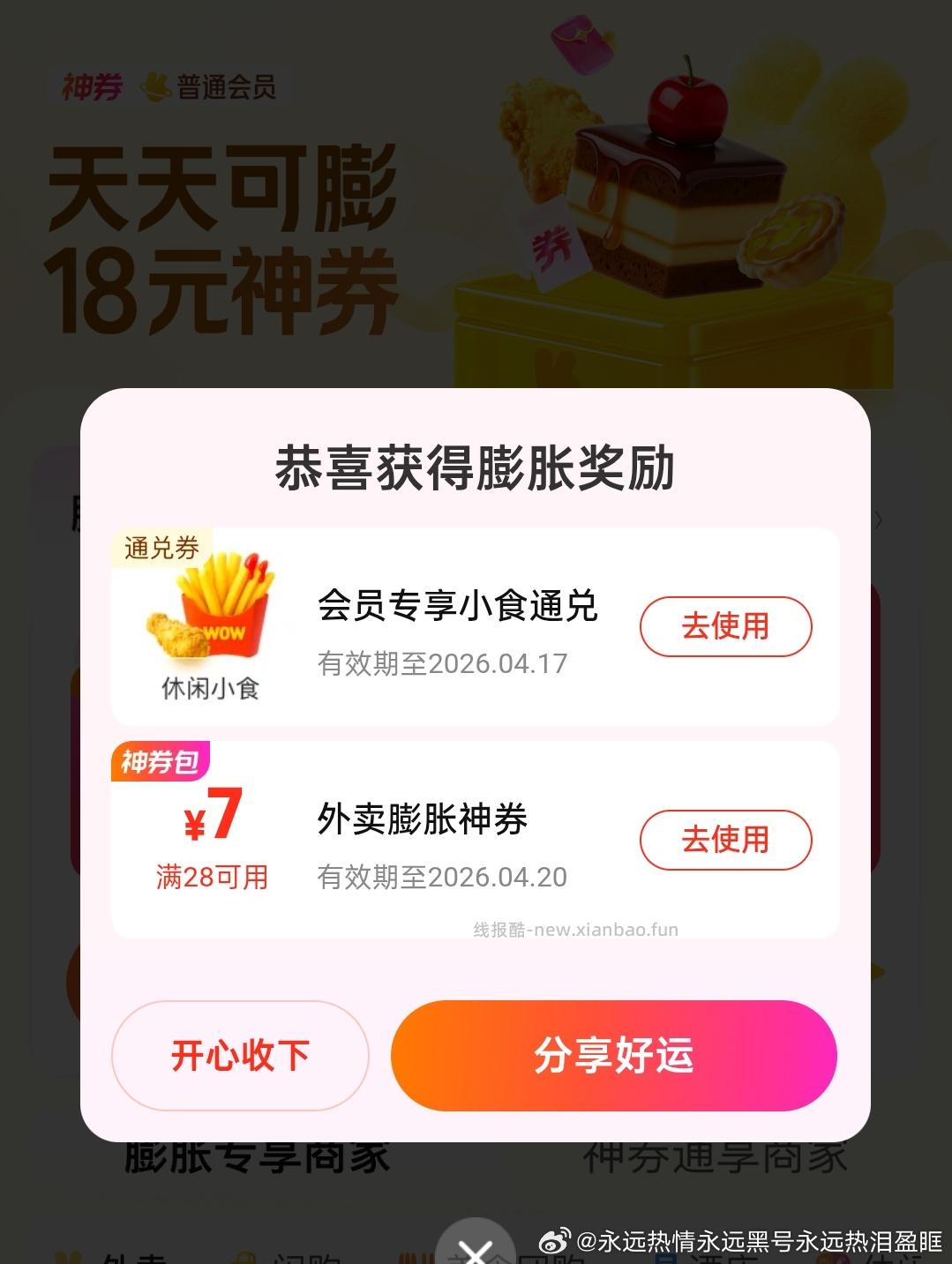This screenshot has width=952, height=1264.
Task: Tap 去使用 for 会员专享小食通兑 coupon
Action: coord(725,626)
